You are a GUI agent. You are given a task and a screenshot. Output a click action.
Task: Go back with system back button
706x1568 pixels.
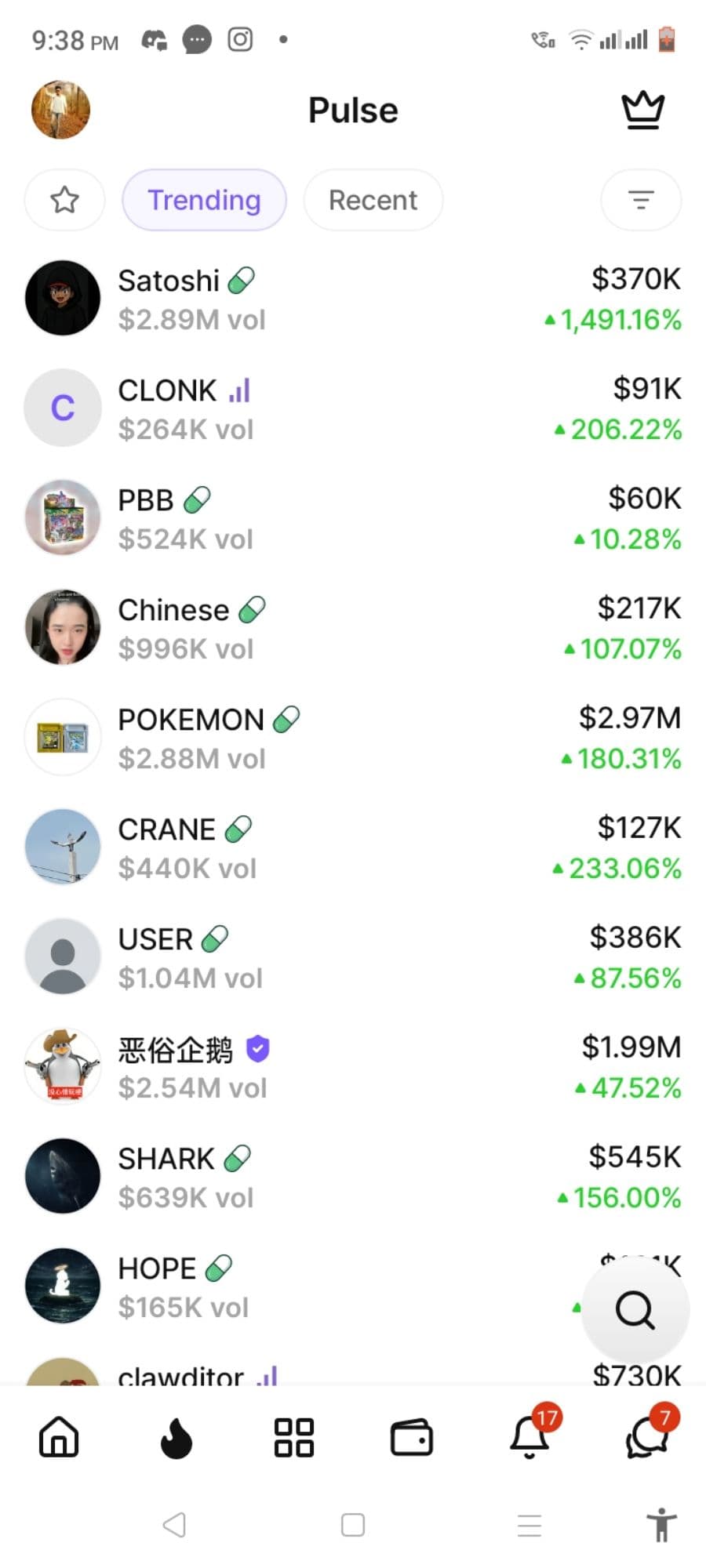click(175, 1525)
